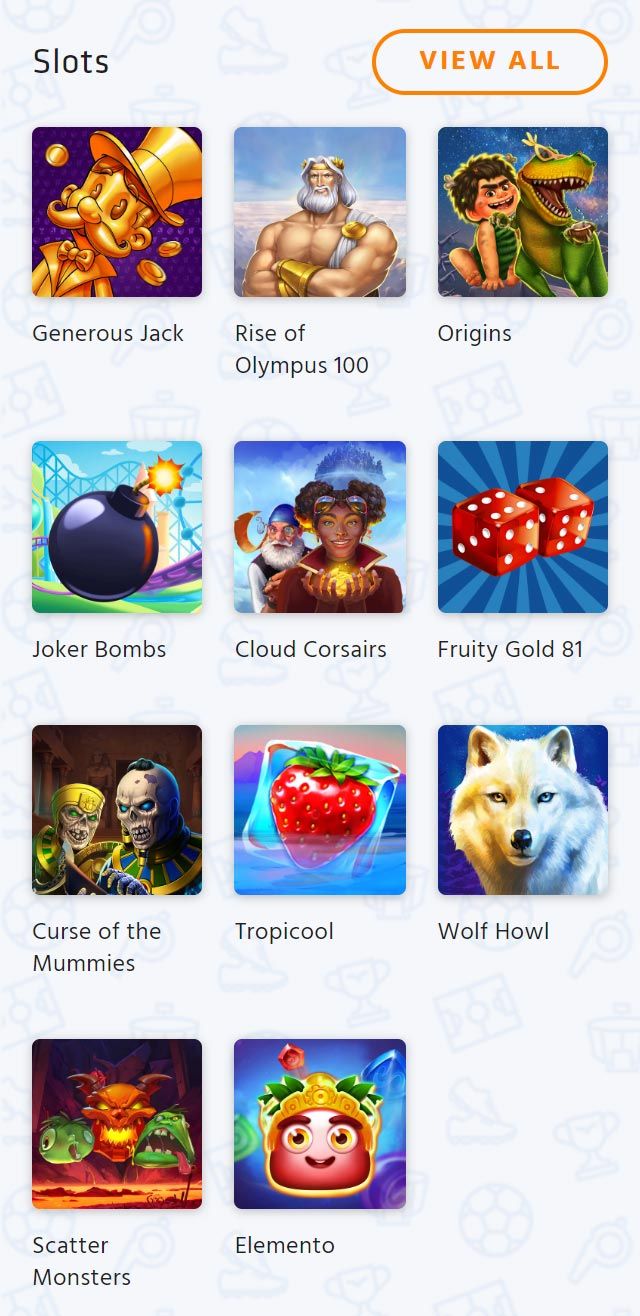The width and height of the screenshot is (640, 1316).
Task: Select the Cloud Corsairs slot
Action: click(x=320, y=527)
